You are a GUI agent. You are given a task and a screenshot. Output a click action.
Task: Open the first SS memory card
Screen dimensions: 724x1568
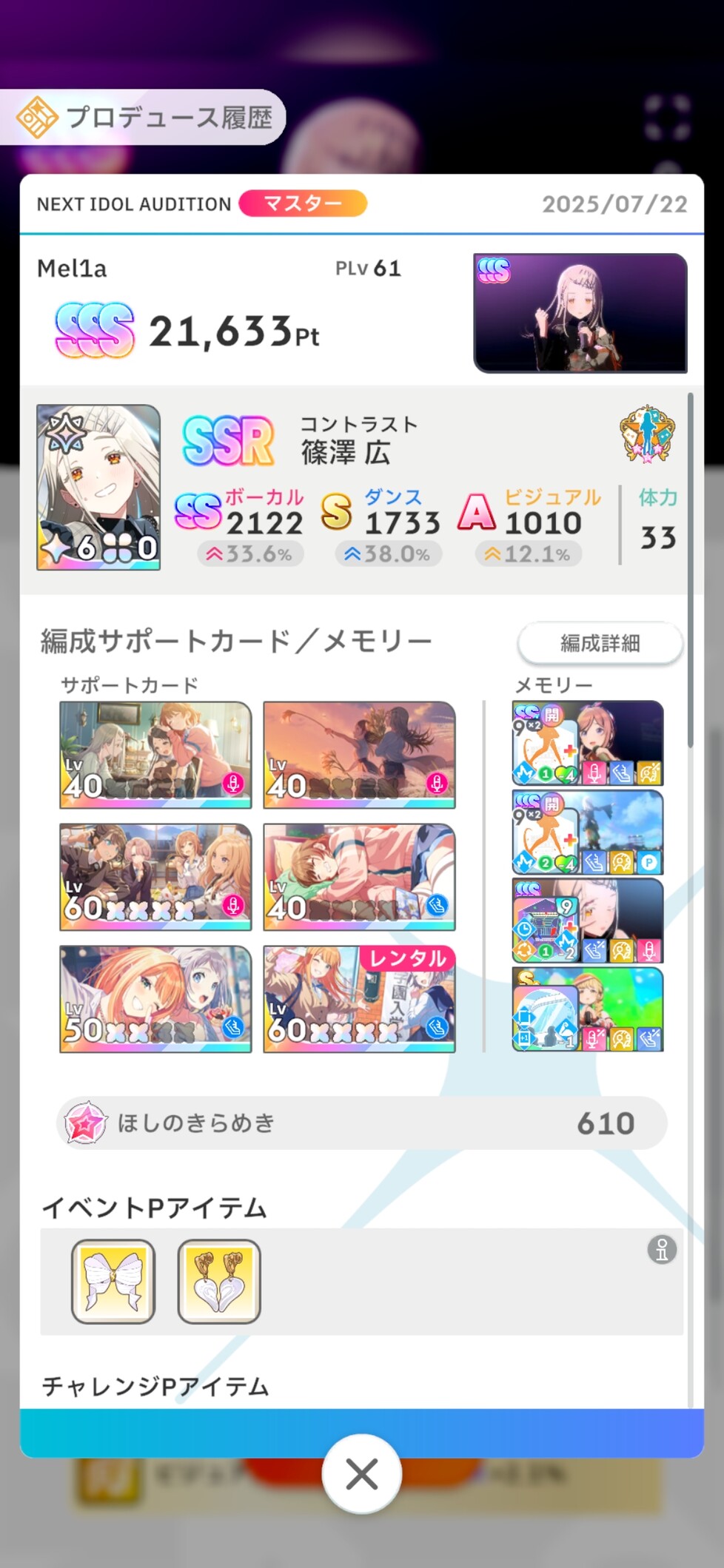588,743
